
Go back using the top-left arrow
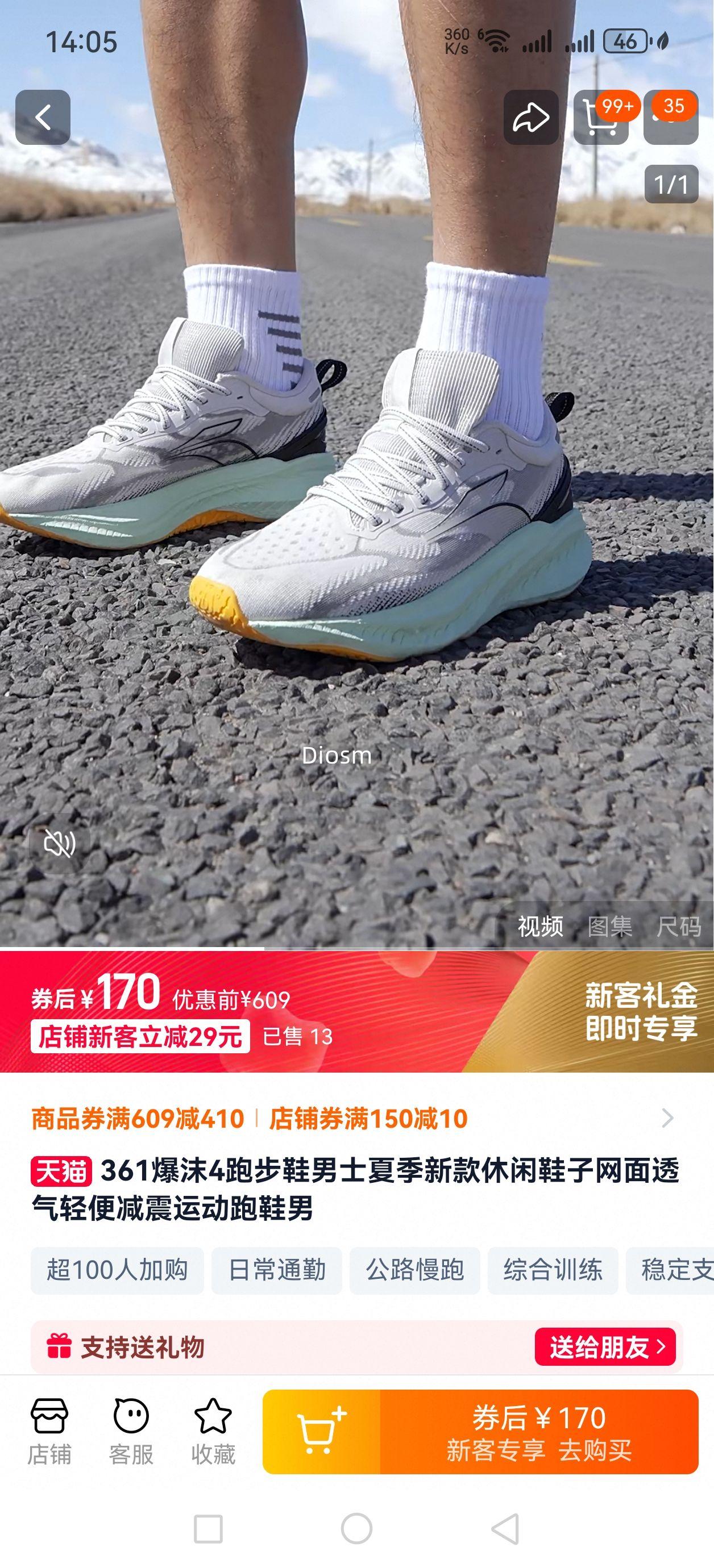point(43,118)
